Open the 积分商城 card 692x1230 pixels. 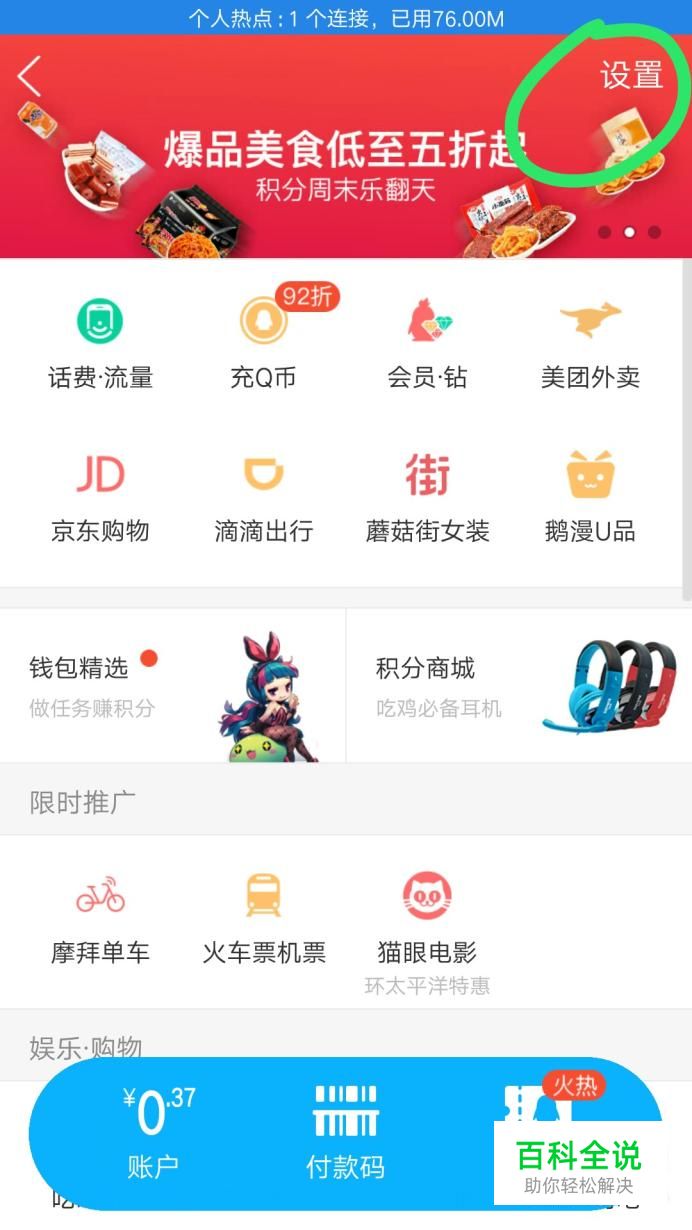coord(519,685)
